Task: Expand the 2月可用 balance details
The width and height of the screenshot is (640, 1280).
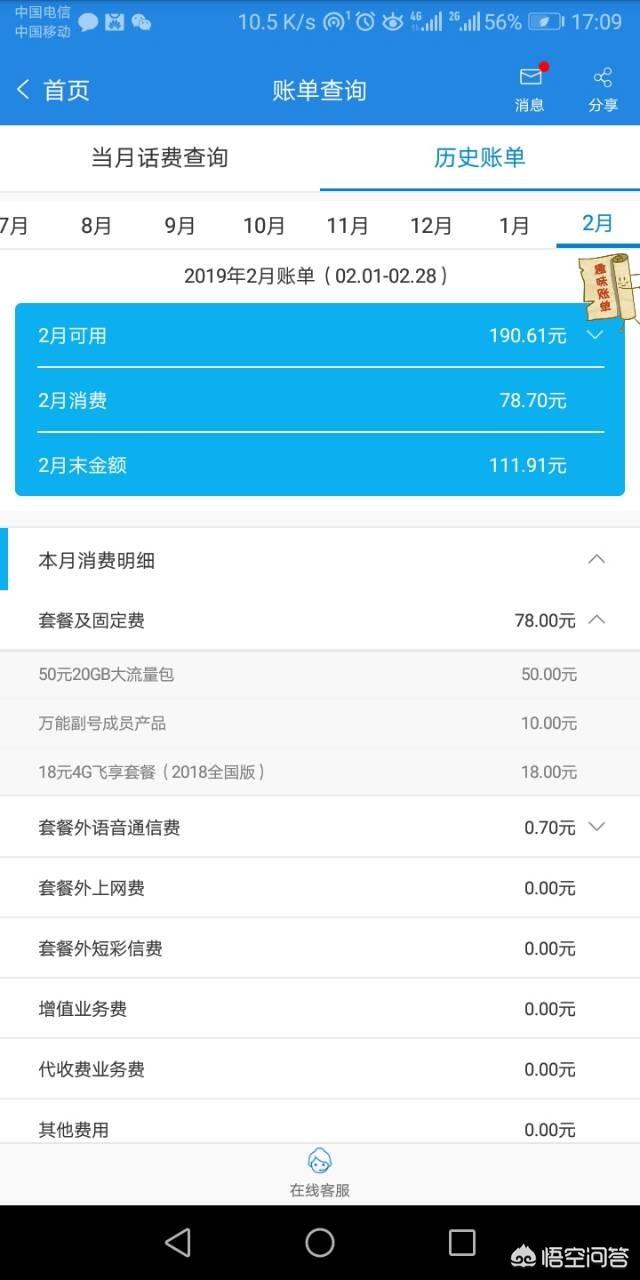Action: (x=595, y=335)
